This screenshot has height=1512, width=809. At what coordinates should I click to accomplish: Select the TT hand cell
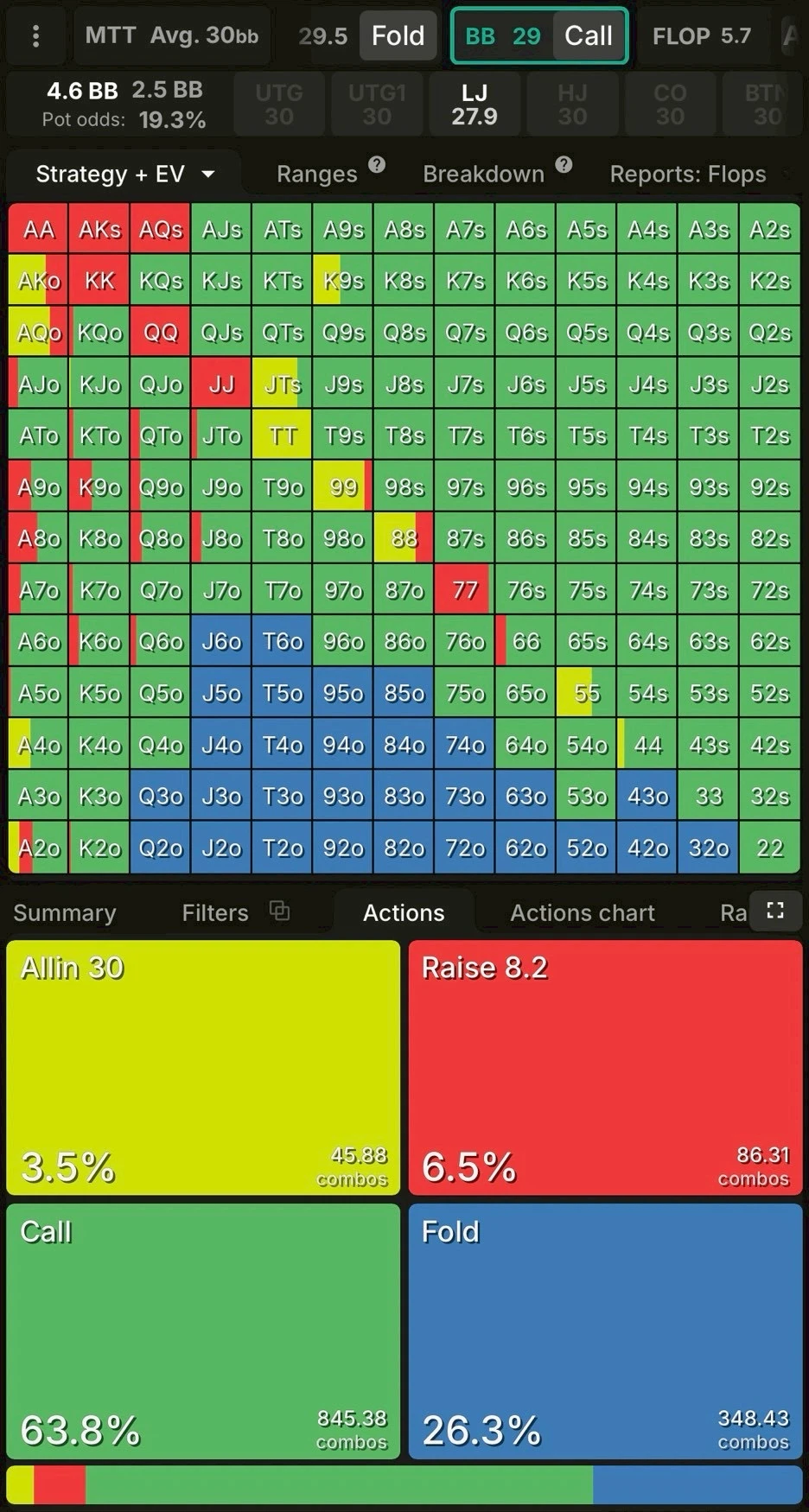point(283,435)
